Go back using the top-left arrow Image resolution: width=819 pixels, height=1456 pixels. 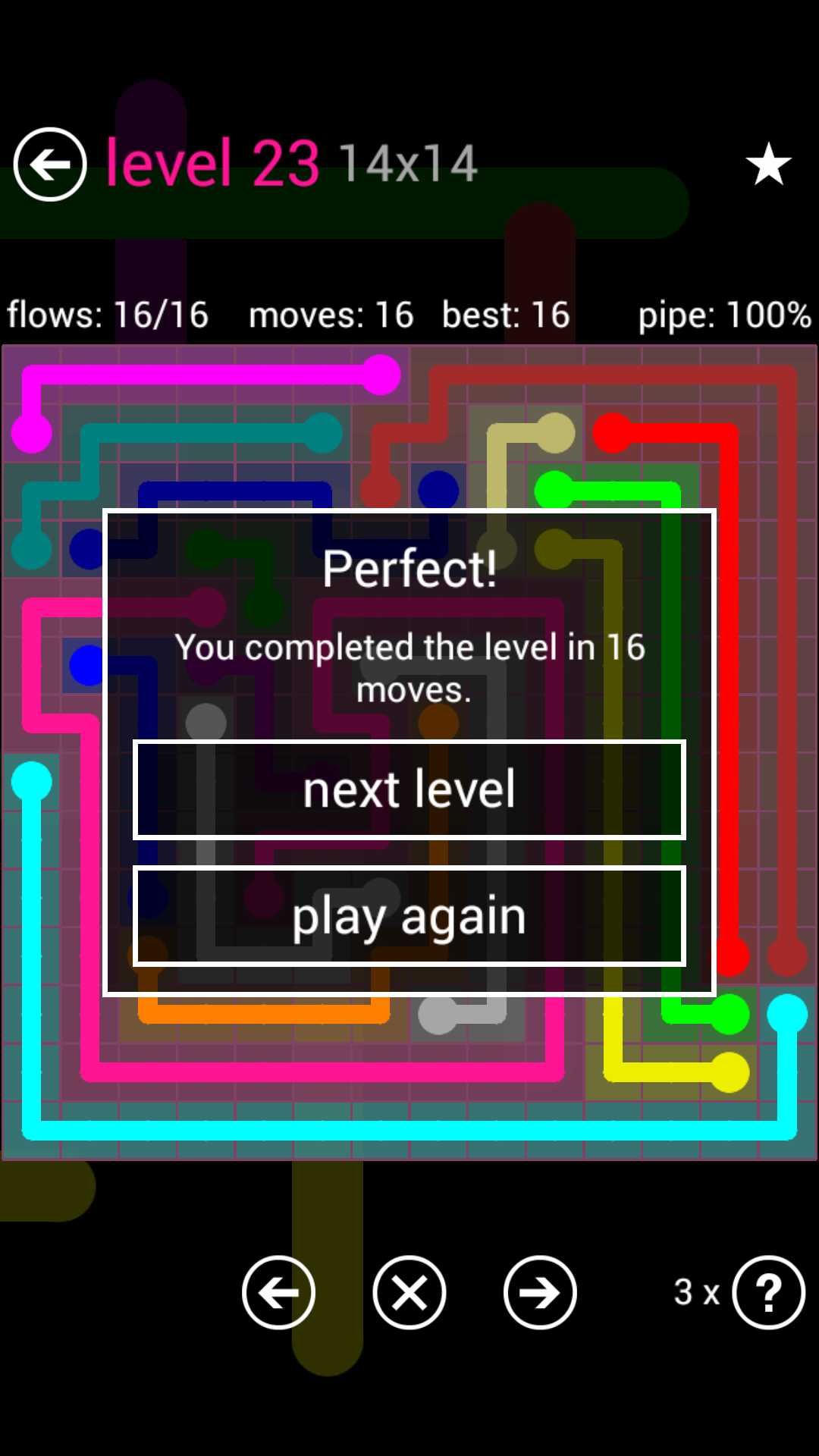50,164
